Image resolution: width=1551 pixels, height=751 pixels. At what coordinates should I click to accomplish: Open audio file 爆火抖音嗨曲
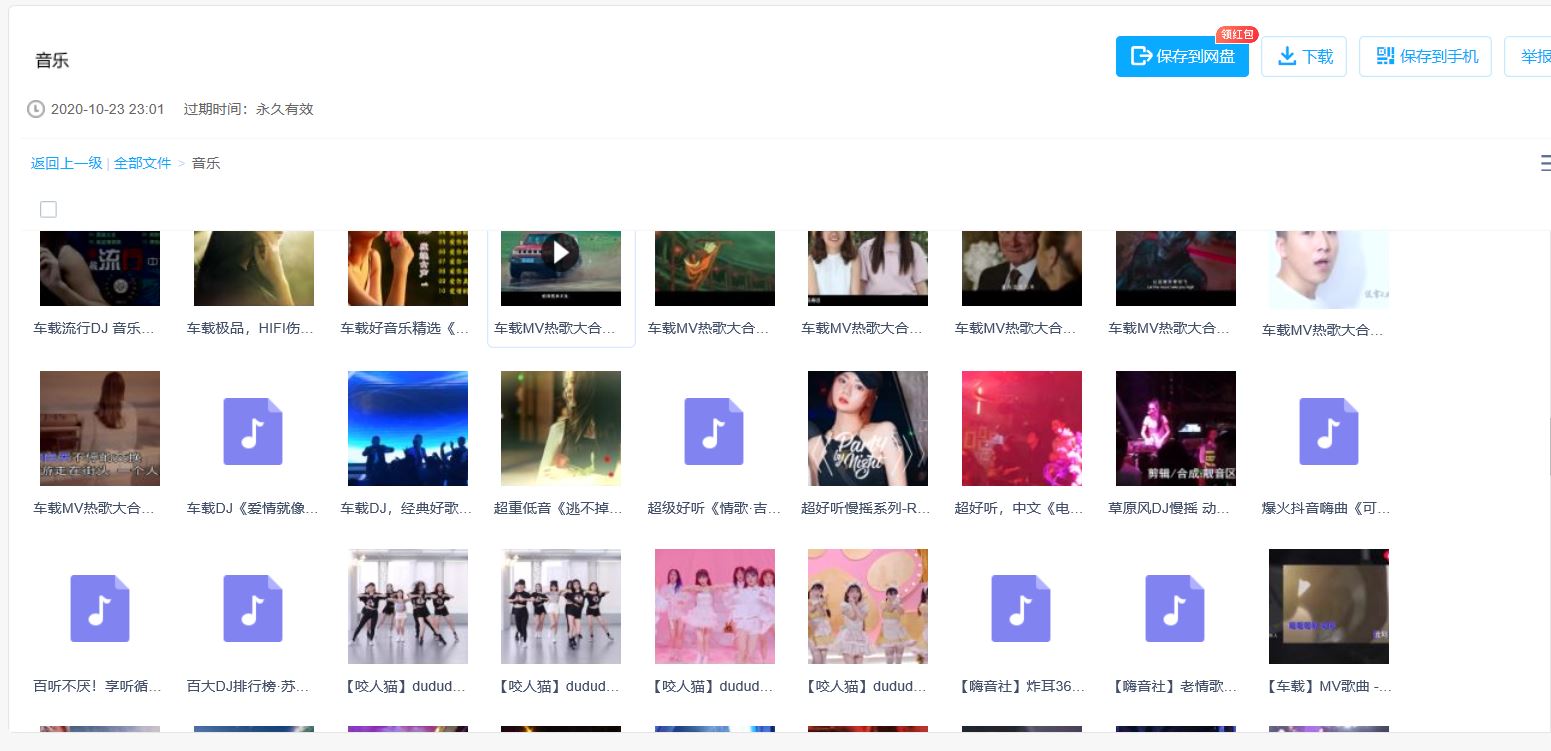1328,430
